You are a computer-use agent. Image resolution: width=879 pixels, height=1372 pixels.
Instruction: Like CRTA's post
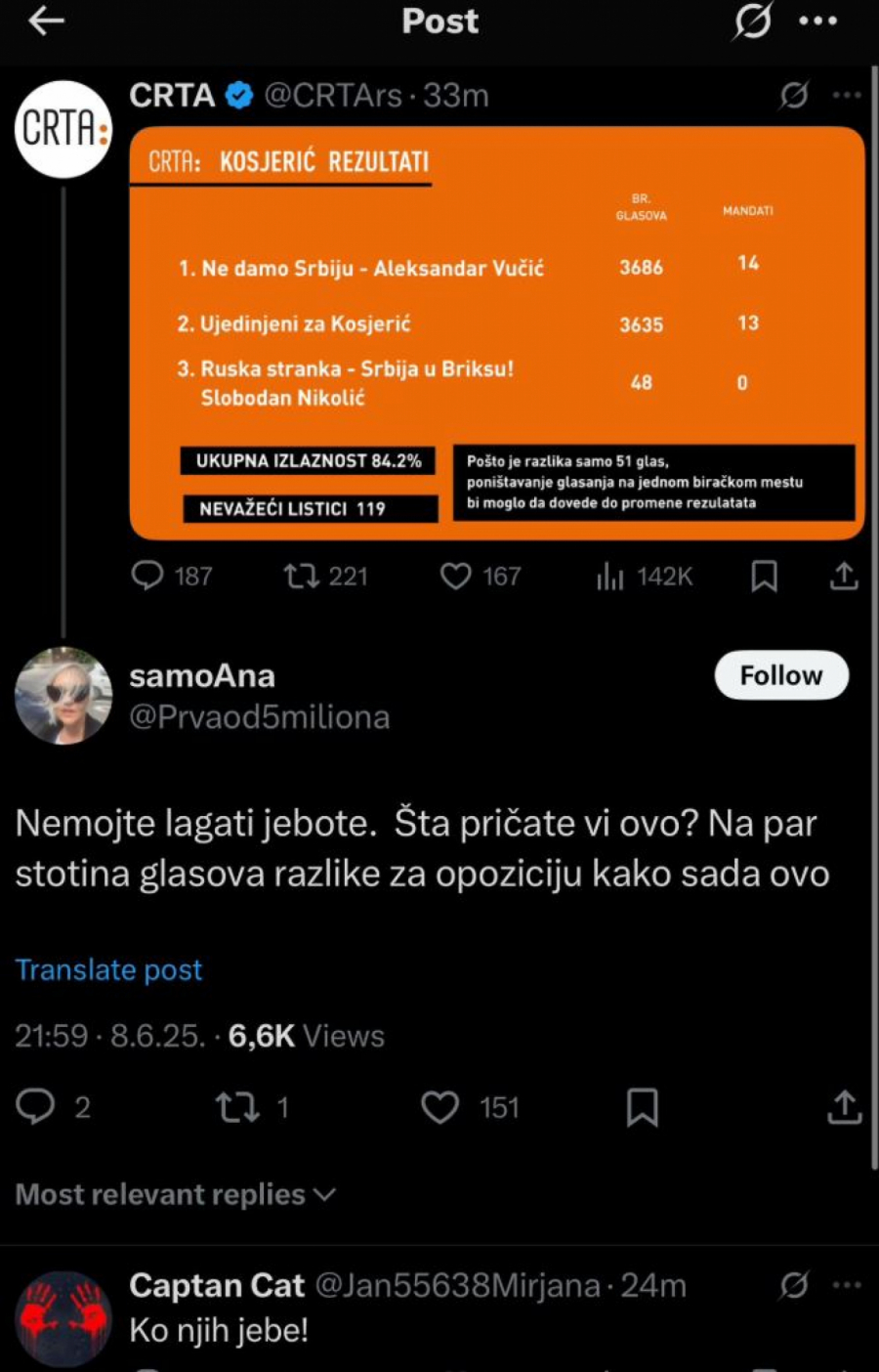(455, 576)
